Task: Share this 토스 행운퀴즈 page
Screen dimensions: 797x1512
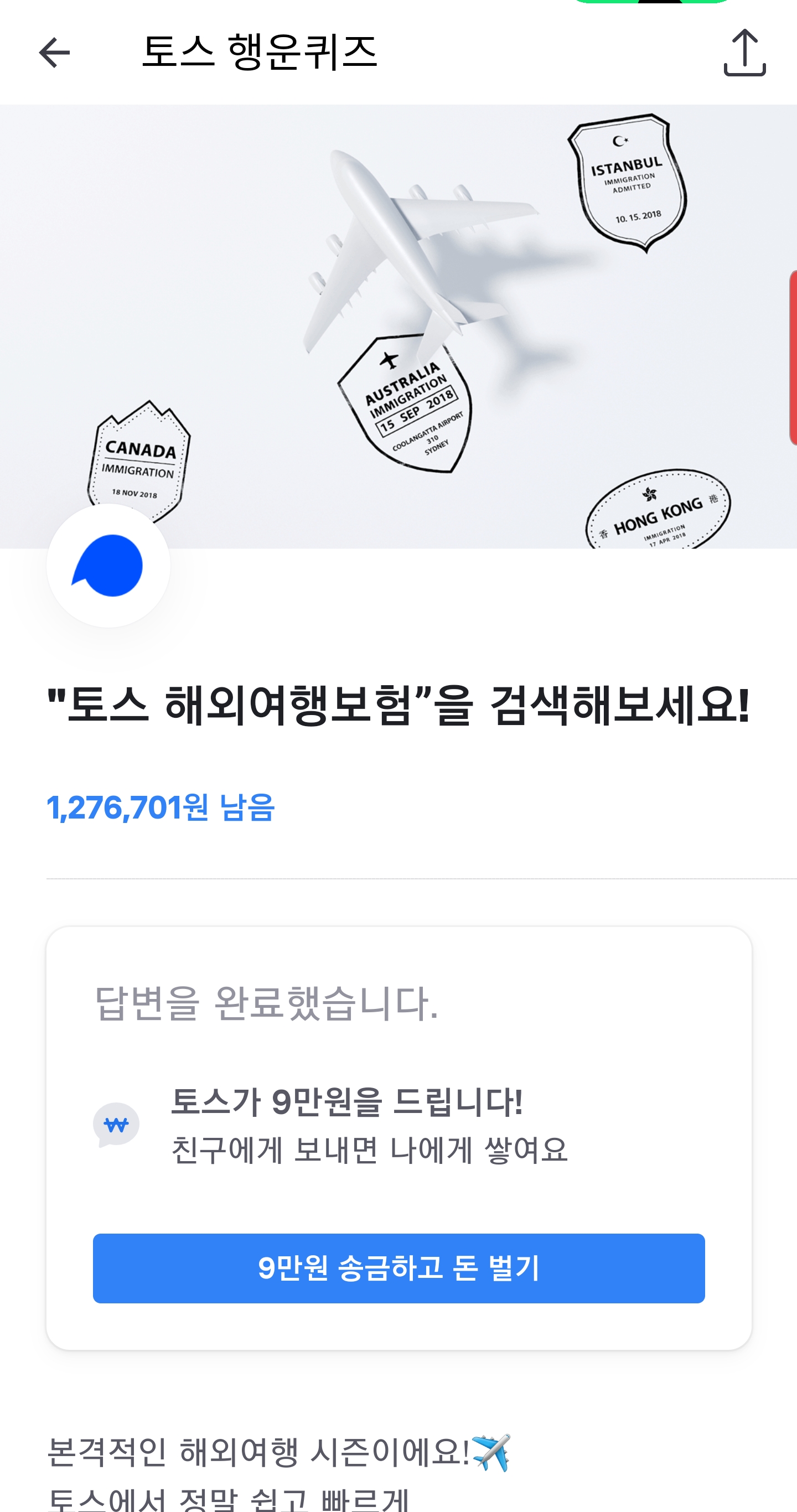Action: (x=744, y=53)
